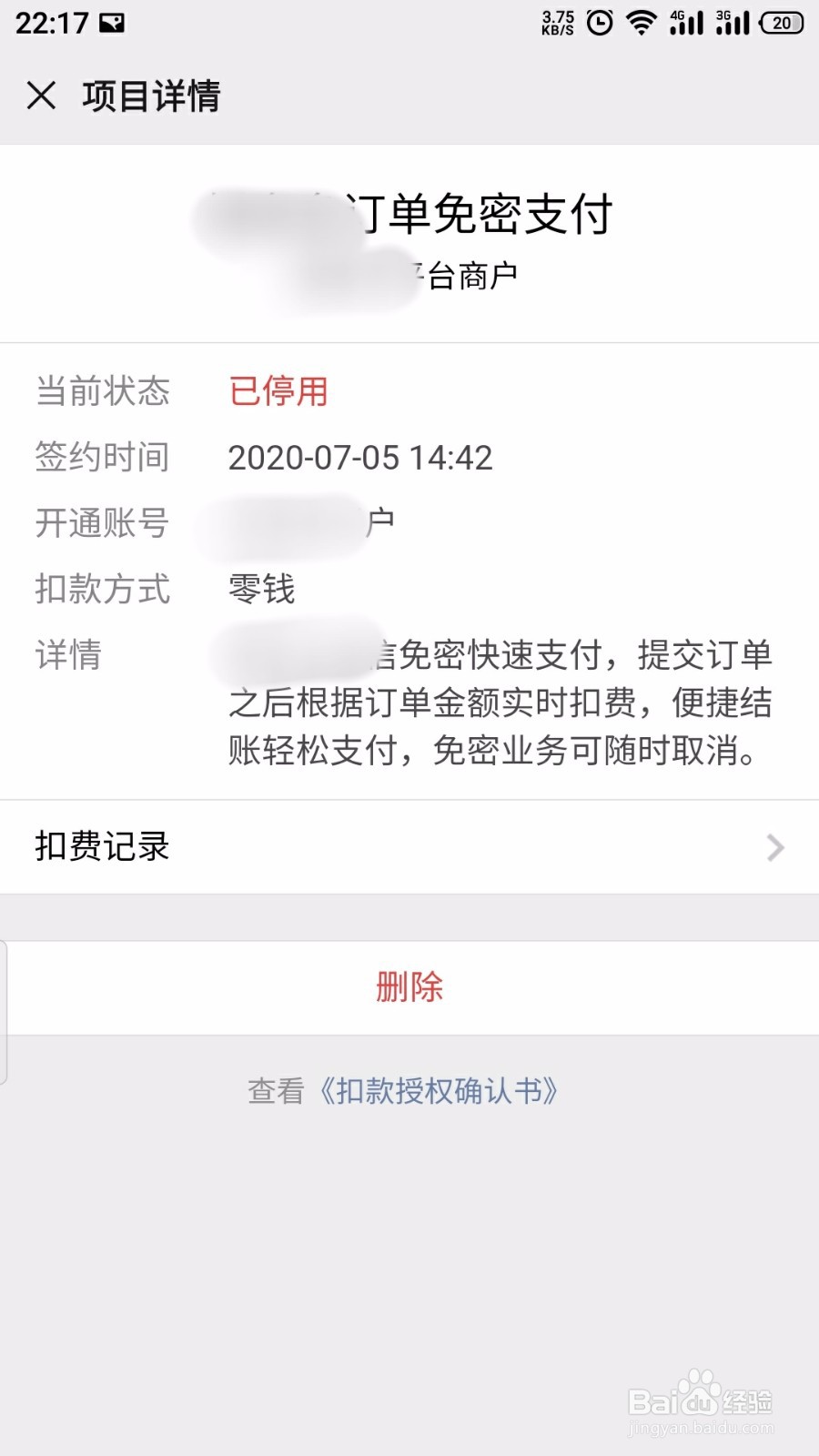
Task: Select the 签约时间 date value
Action: click(x=361, y=458)
